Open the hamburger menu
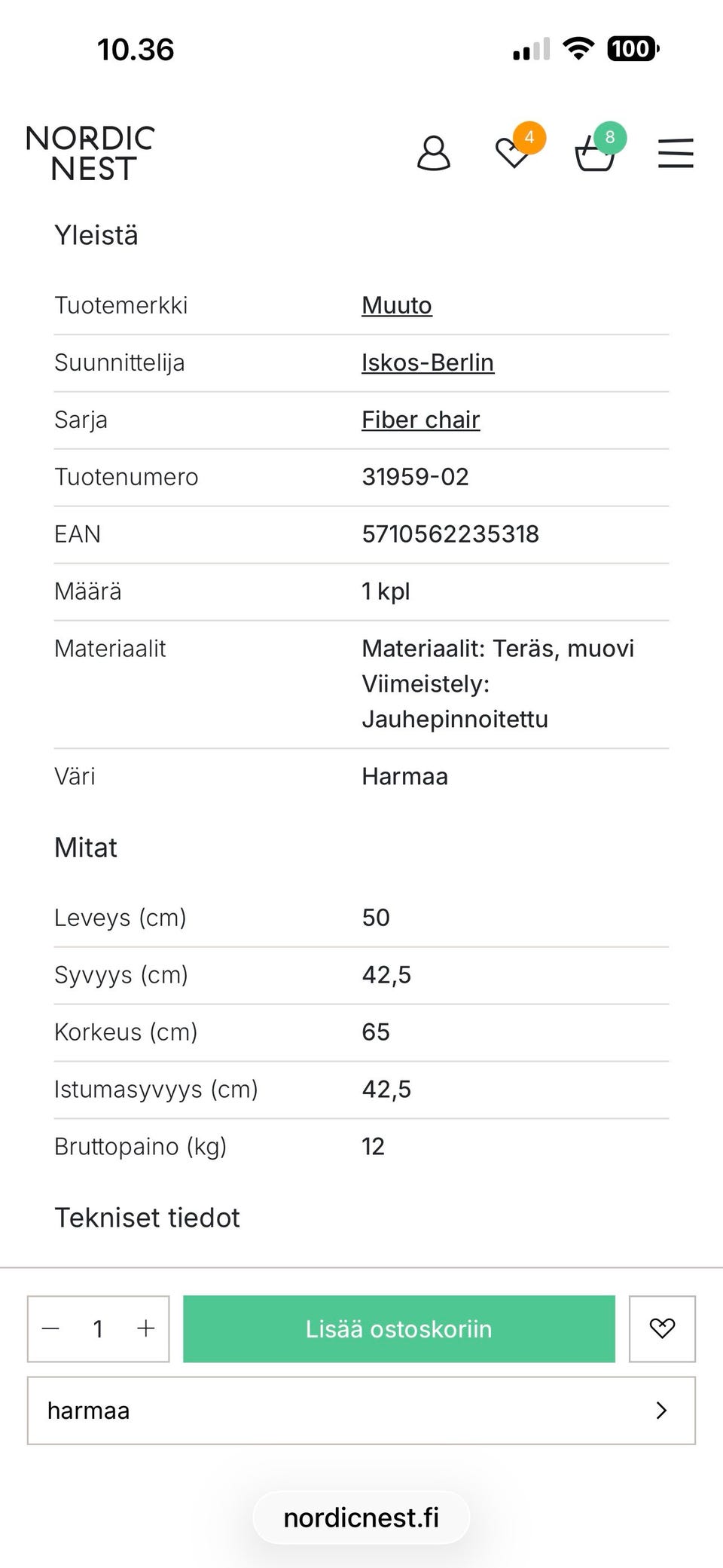723x1568 pixels. [676, 153]
